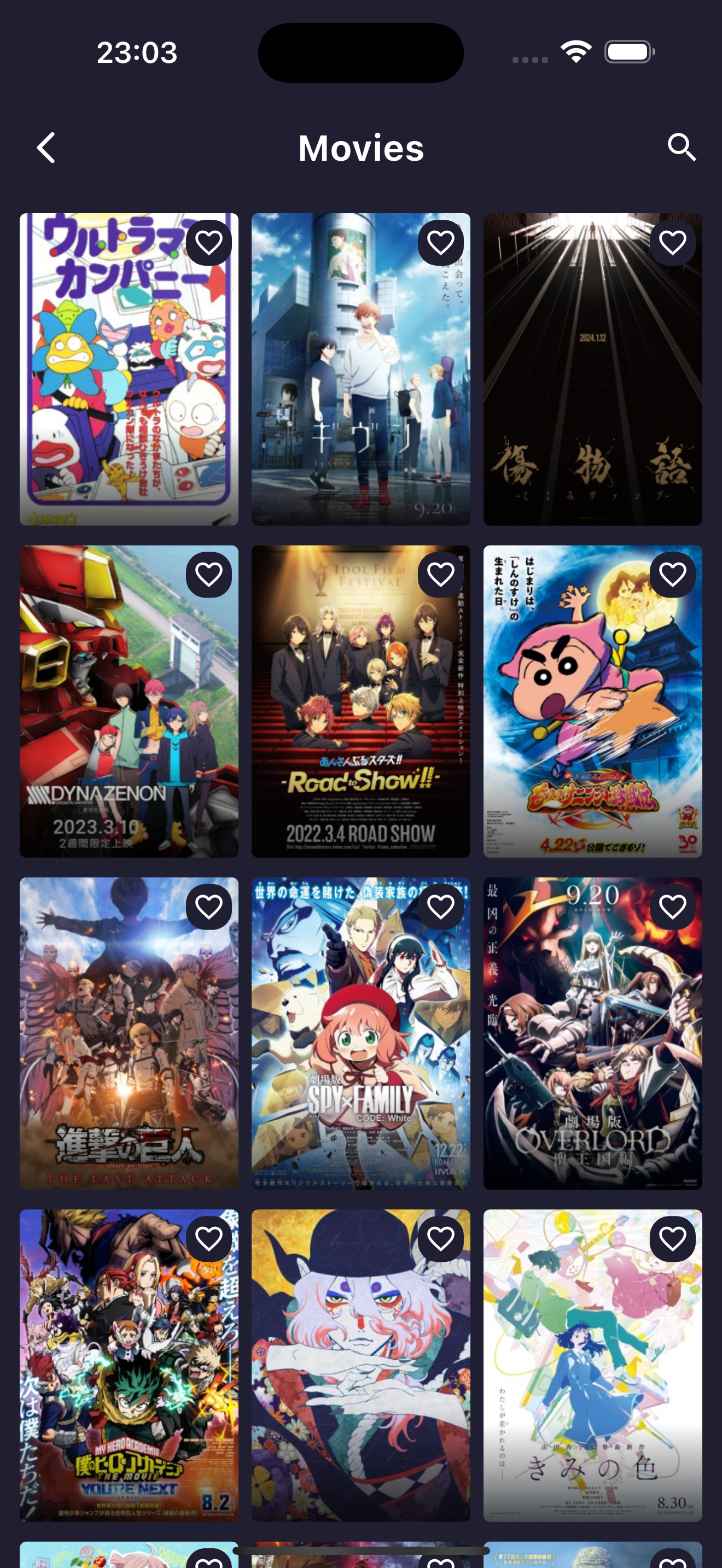Favorite the My Hero Academia movie

[x=211, y=1239]
